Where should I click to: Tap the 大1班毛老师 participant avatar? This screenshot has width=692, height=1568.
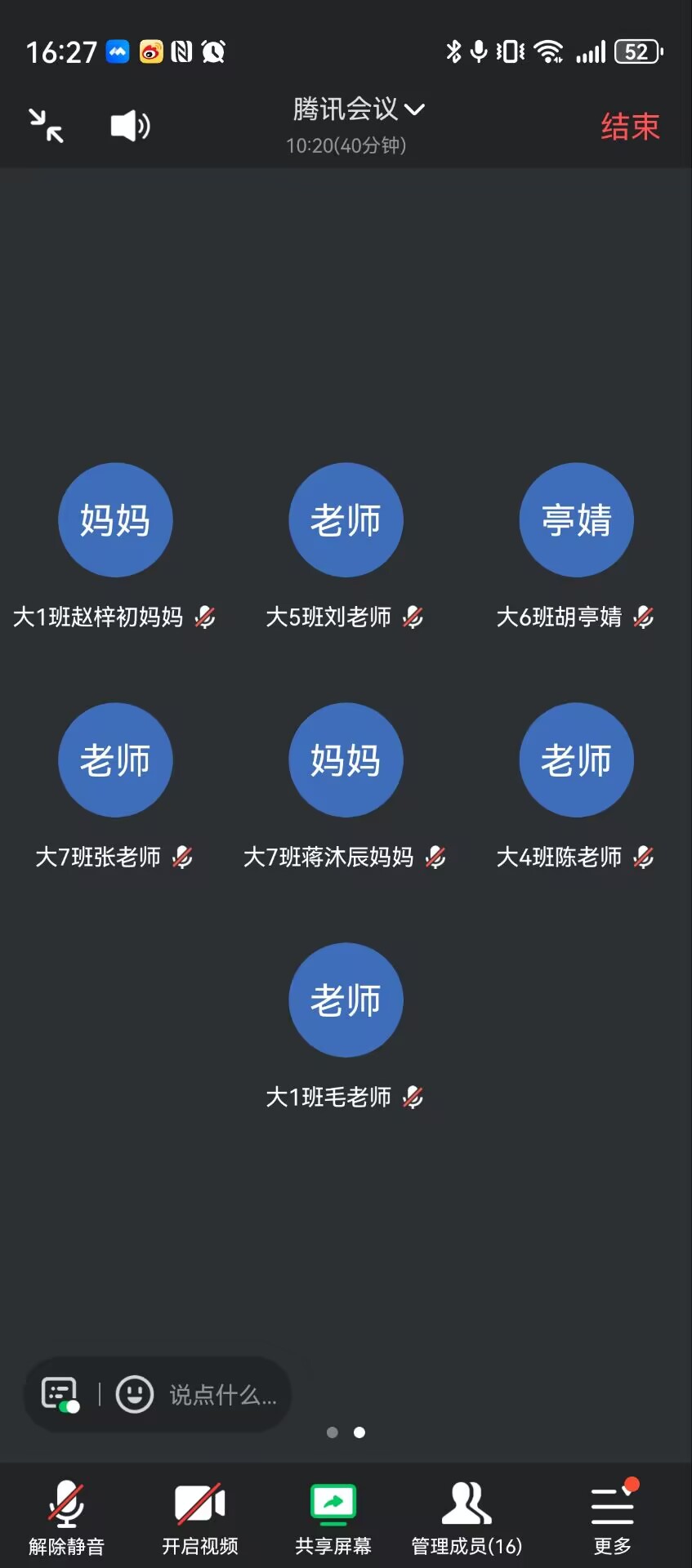346,1000
